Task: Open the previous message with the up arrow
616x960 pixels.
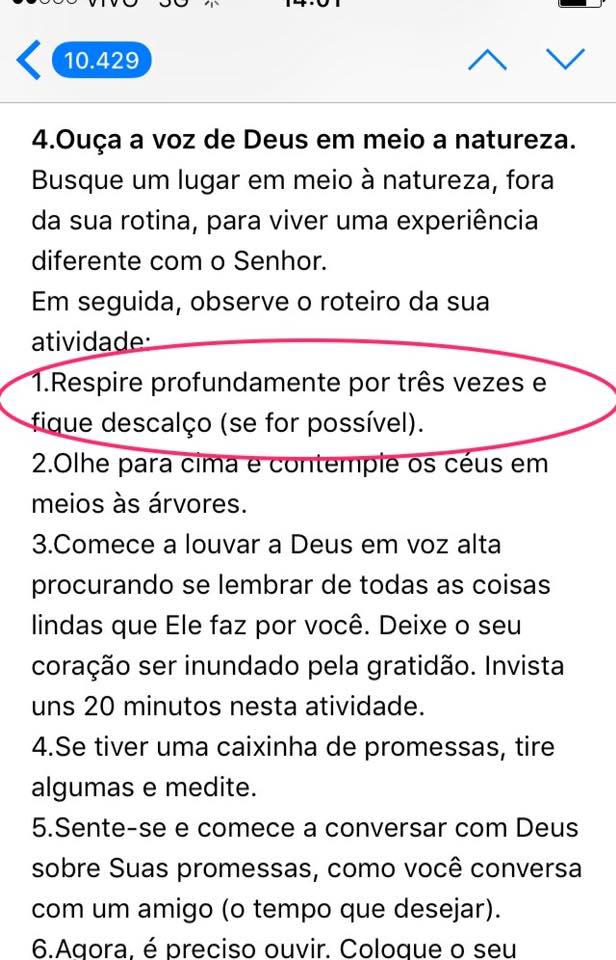Action: [487, 60]
